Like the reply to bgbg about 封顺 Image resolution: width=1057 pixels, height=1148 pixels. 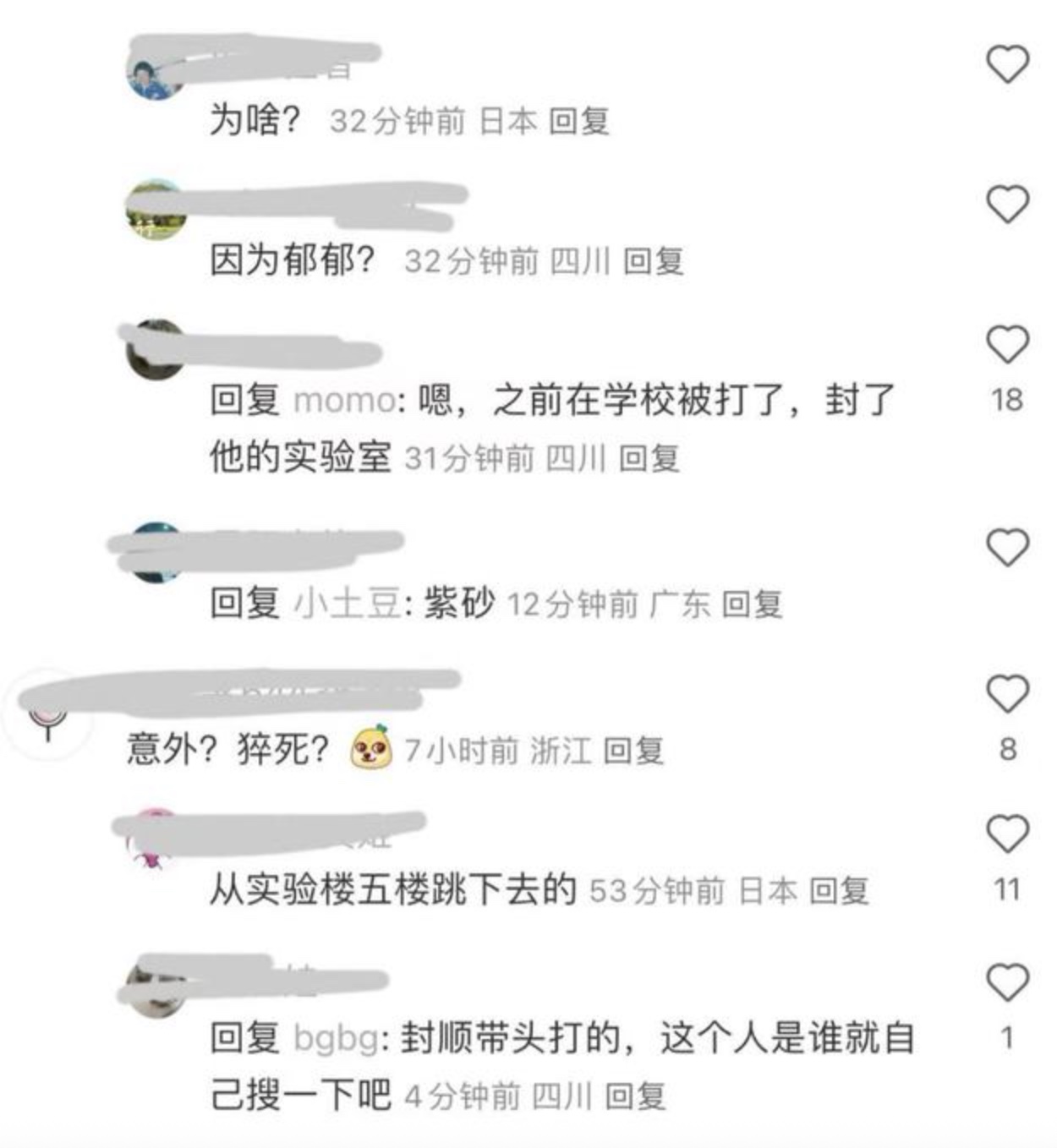pyautogui.click(x=1007, y=981)
